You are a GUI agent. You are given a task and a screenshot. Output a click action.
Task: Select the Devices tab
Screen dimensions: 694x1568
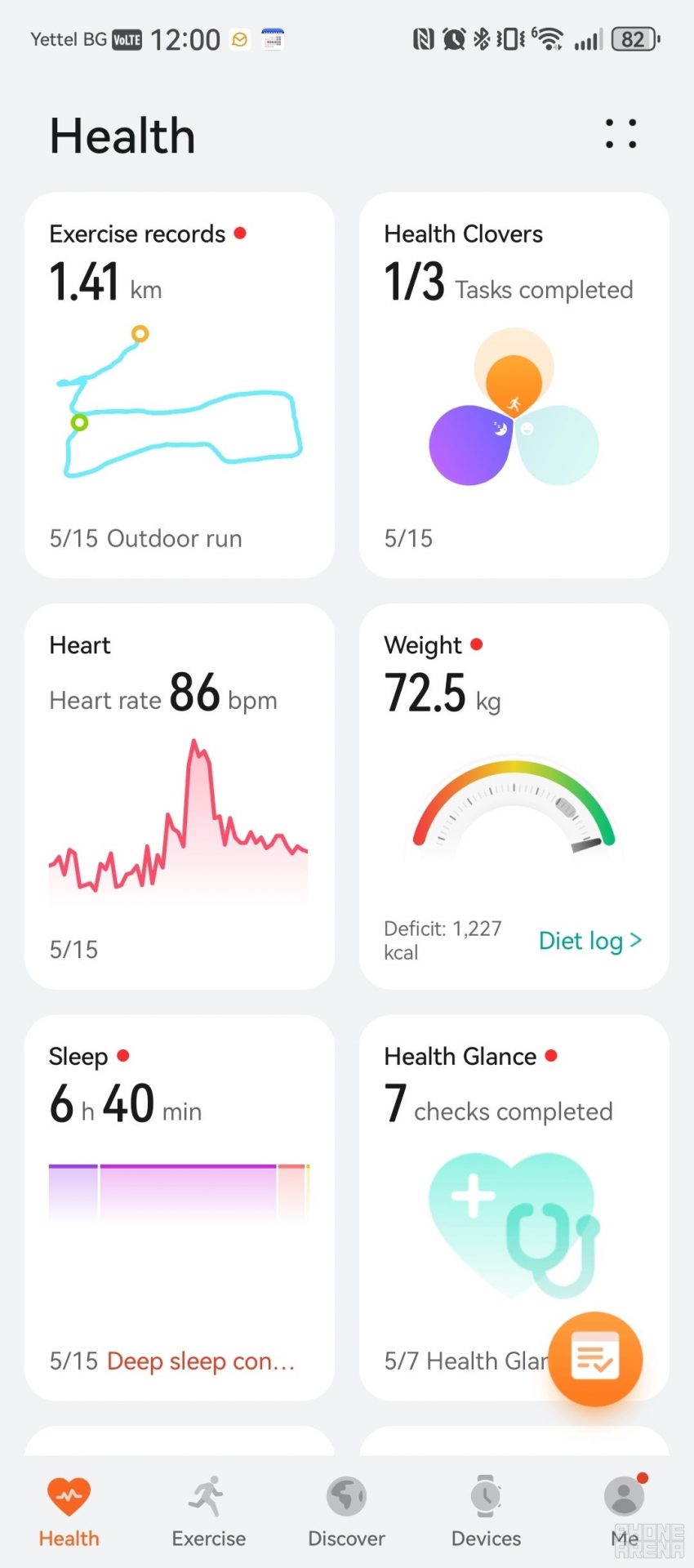click(486, 1512)
